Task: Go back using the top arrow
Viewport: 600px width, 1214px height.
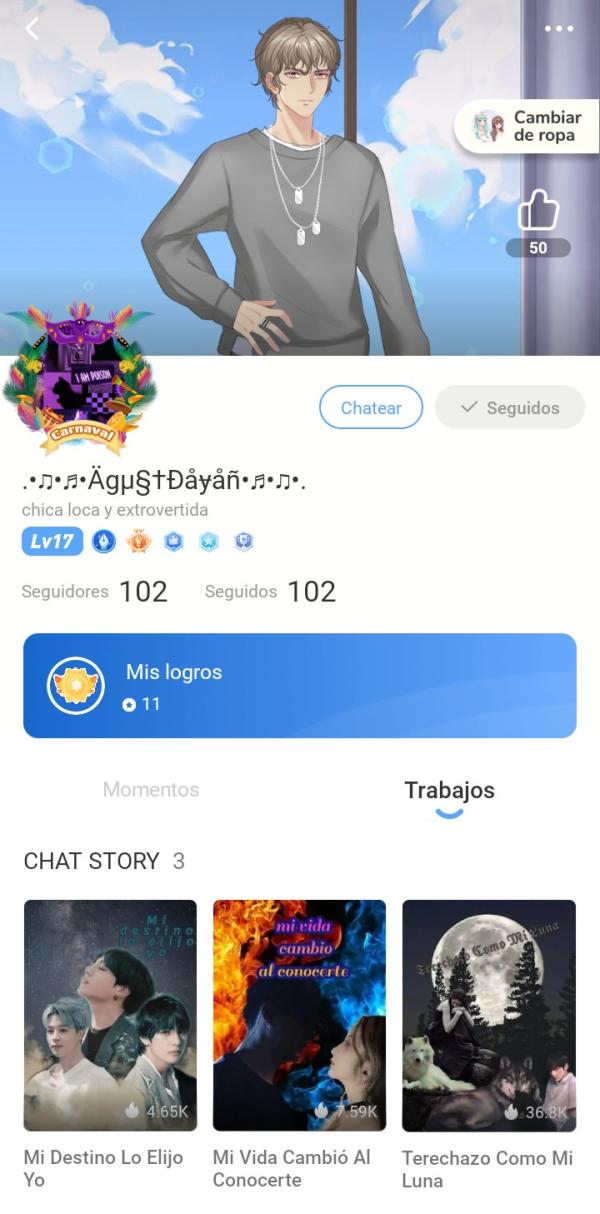Action: coord(32,29)
